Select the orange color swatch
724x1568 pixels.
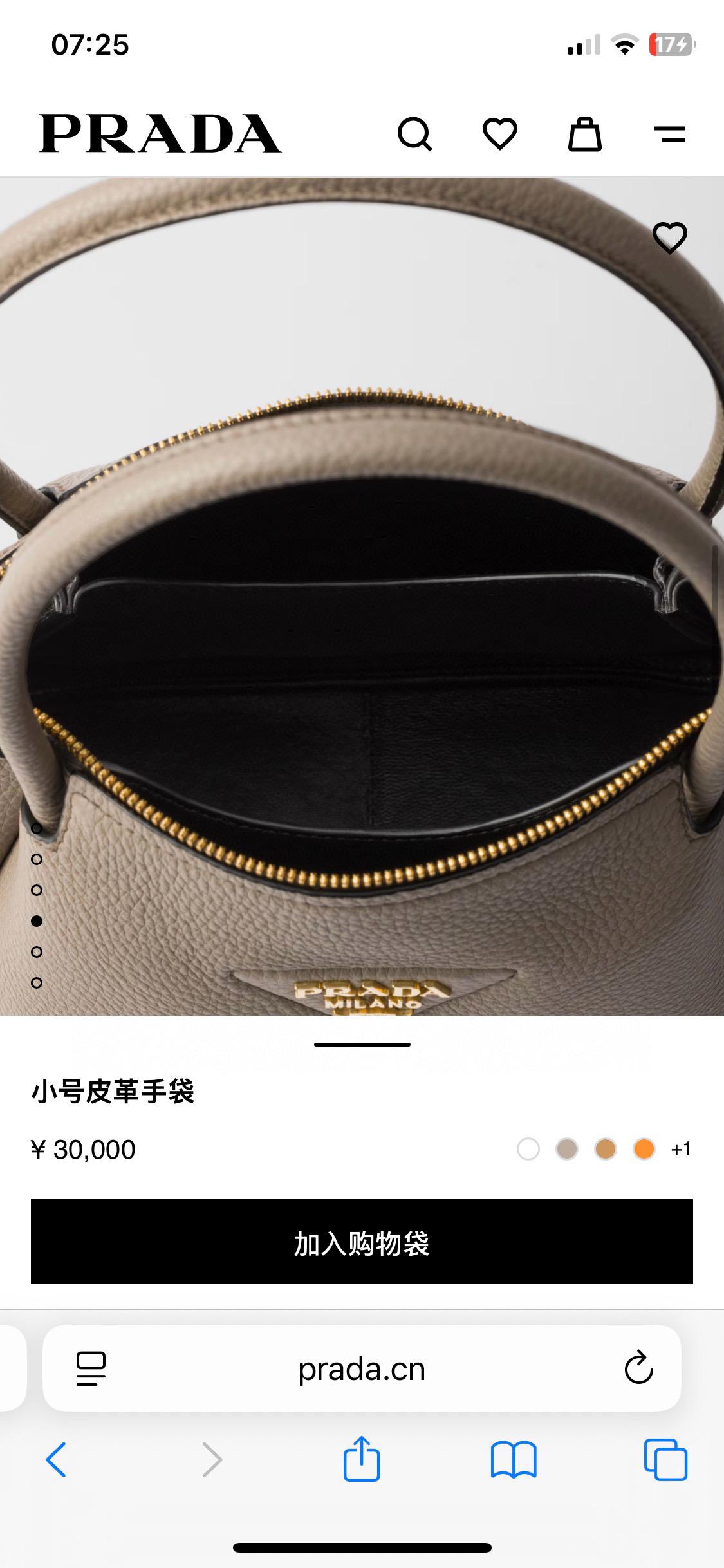coord(644,1149)
